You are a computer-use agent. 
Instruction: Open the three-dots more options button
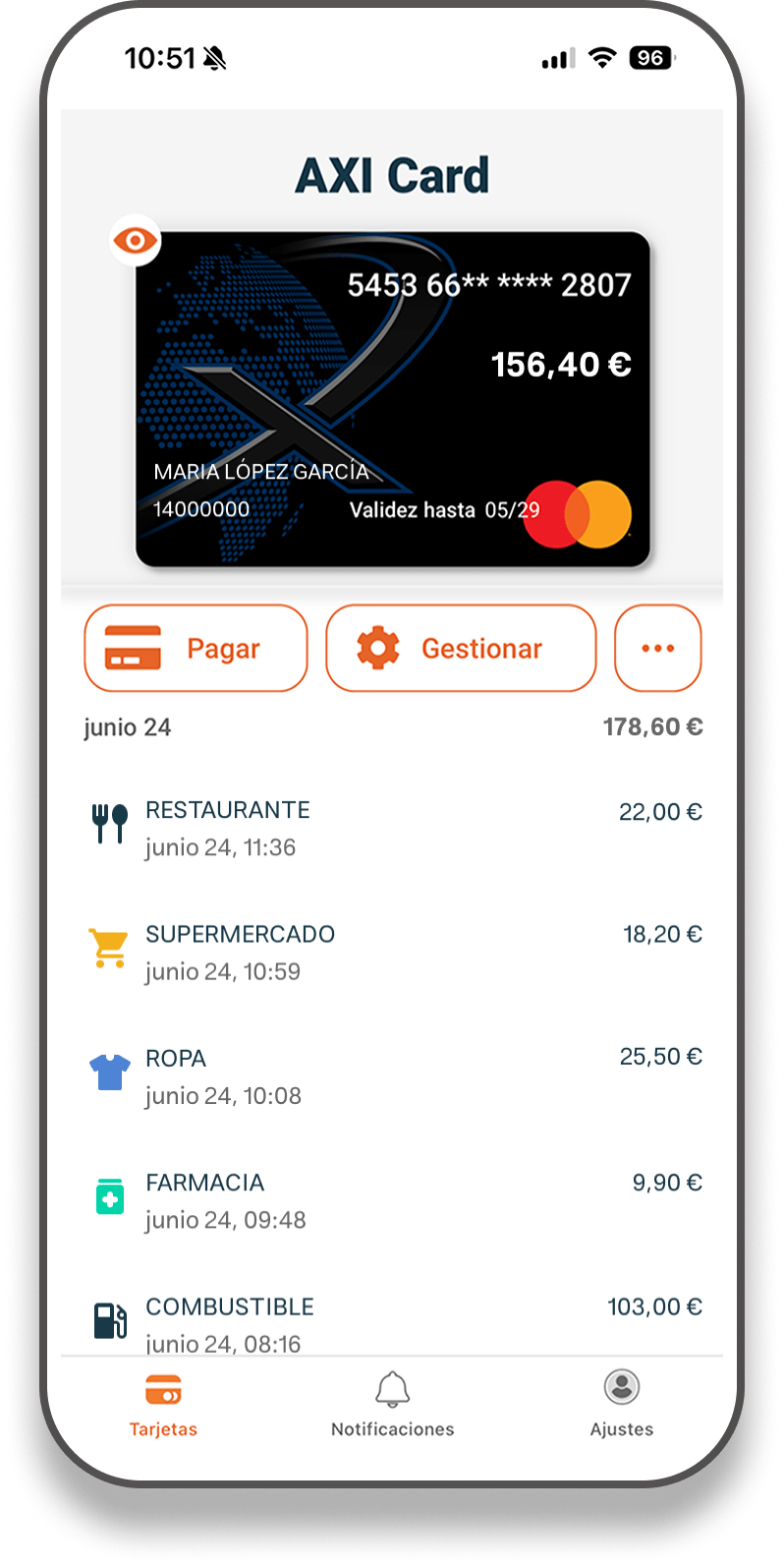657,649
